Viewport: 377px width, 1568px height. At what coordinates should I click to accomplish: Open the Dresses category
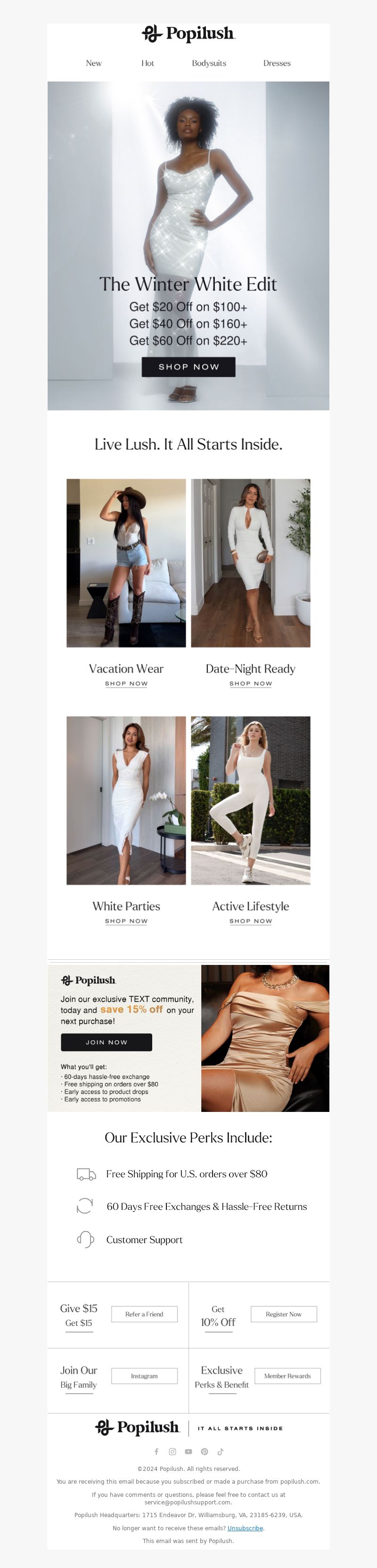point(277,63)
